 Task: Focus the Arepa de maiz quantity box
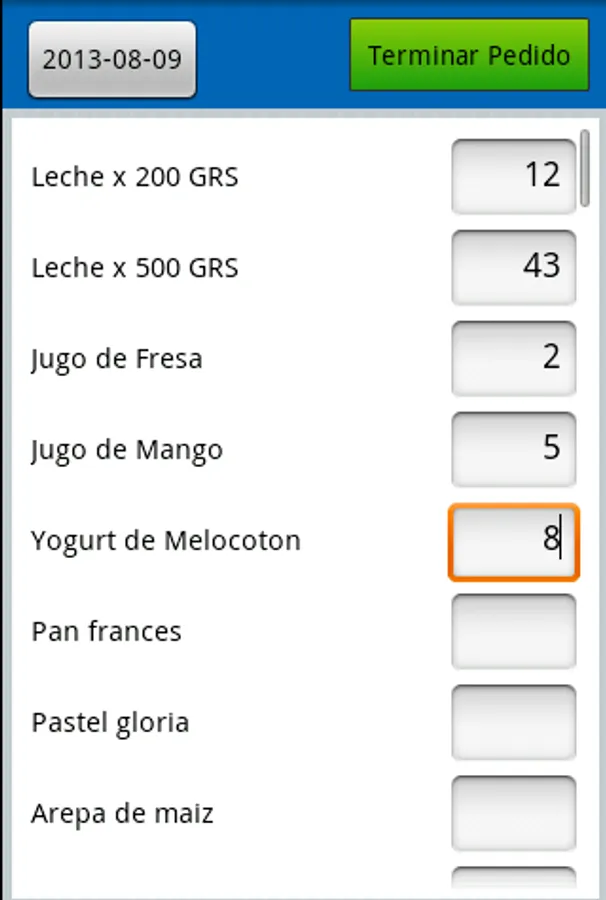[513, 813]
